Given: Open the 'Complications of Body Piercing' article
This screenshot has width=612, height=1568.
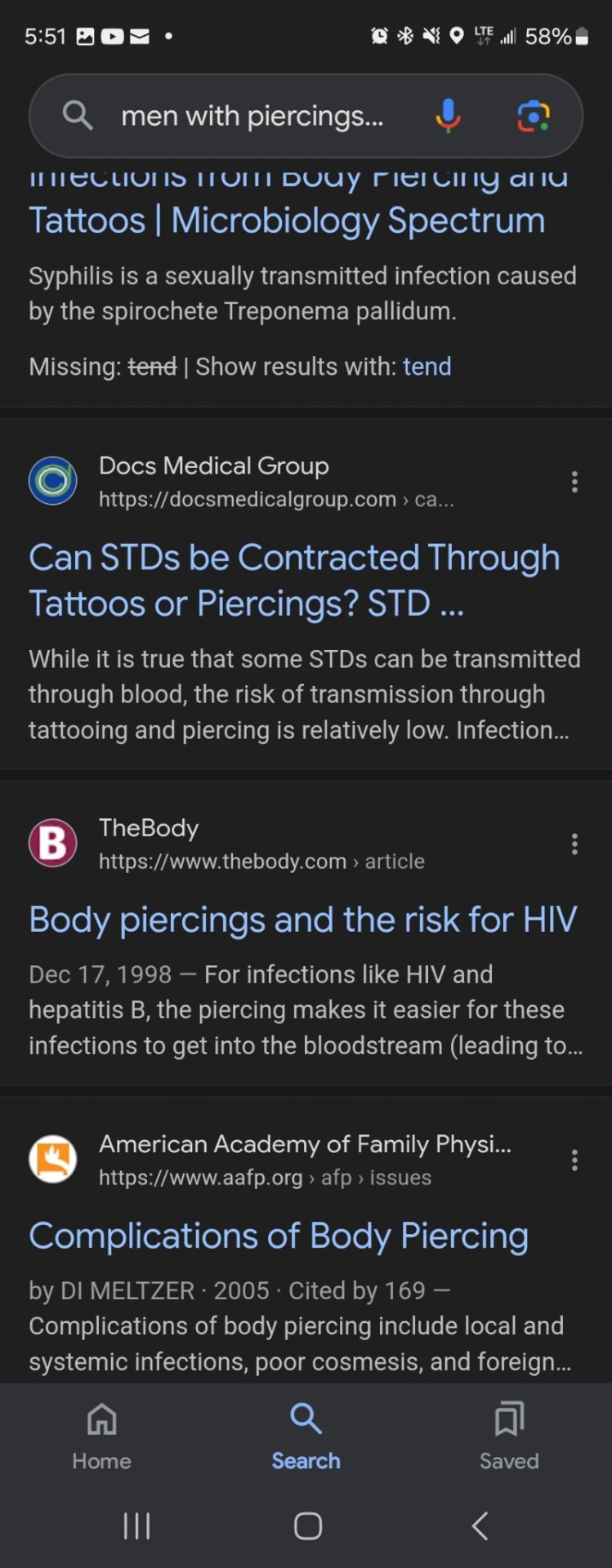Looking at the screenshot, I should click(x=279, y=1236).
